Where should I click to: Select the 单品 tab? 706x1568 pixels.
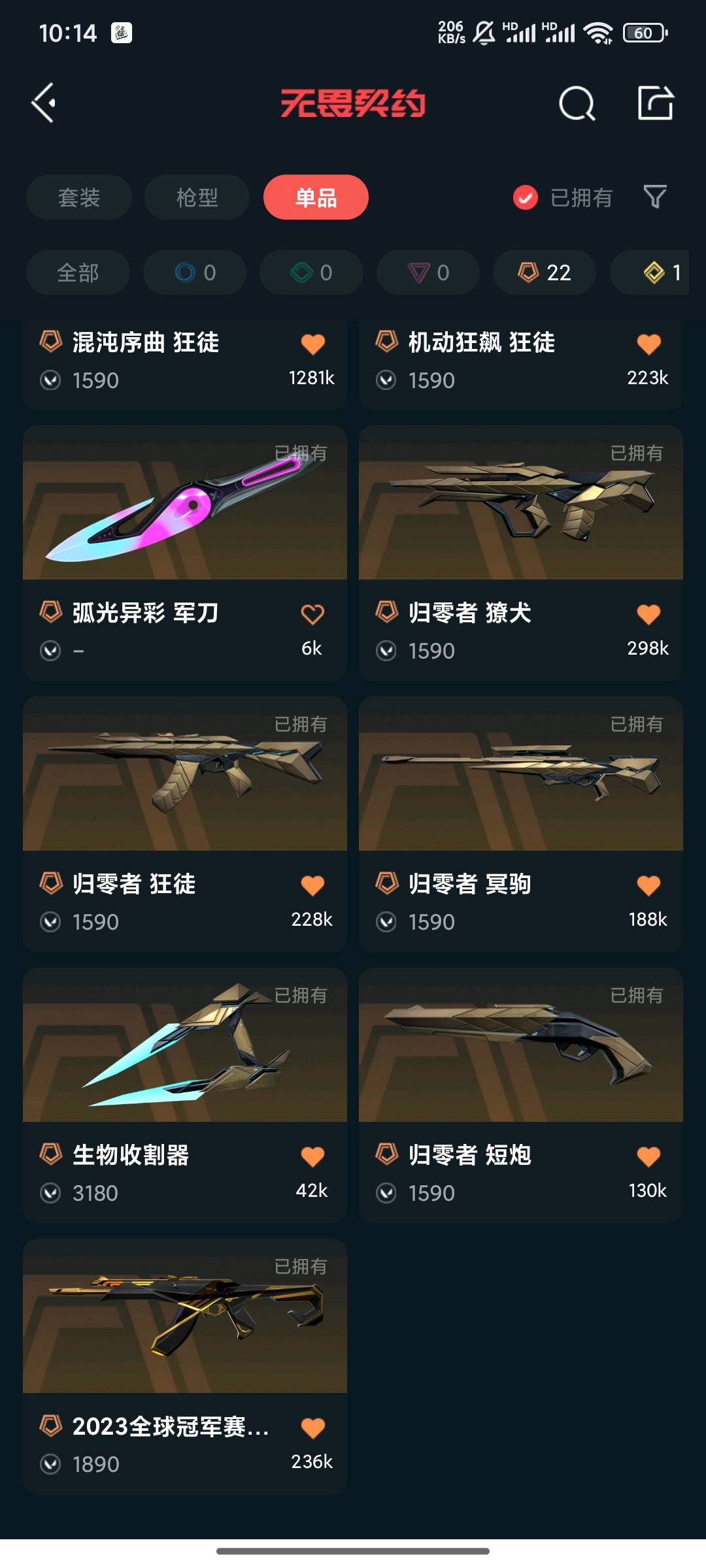point(316,197)
